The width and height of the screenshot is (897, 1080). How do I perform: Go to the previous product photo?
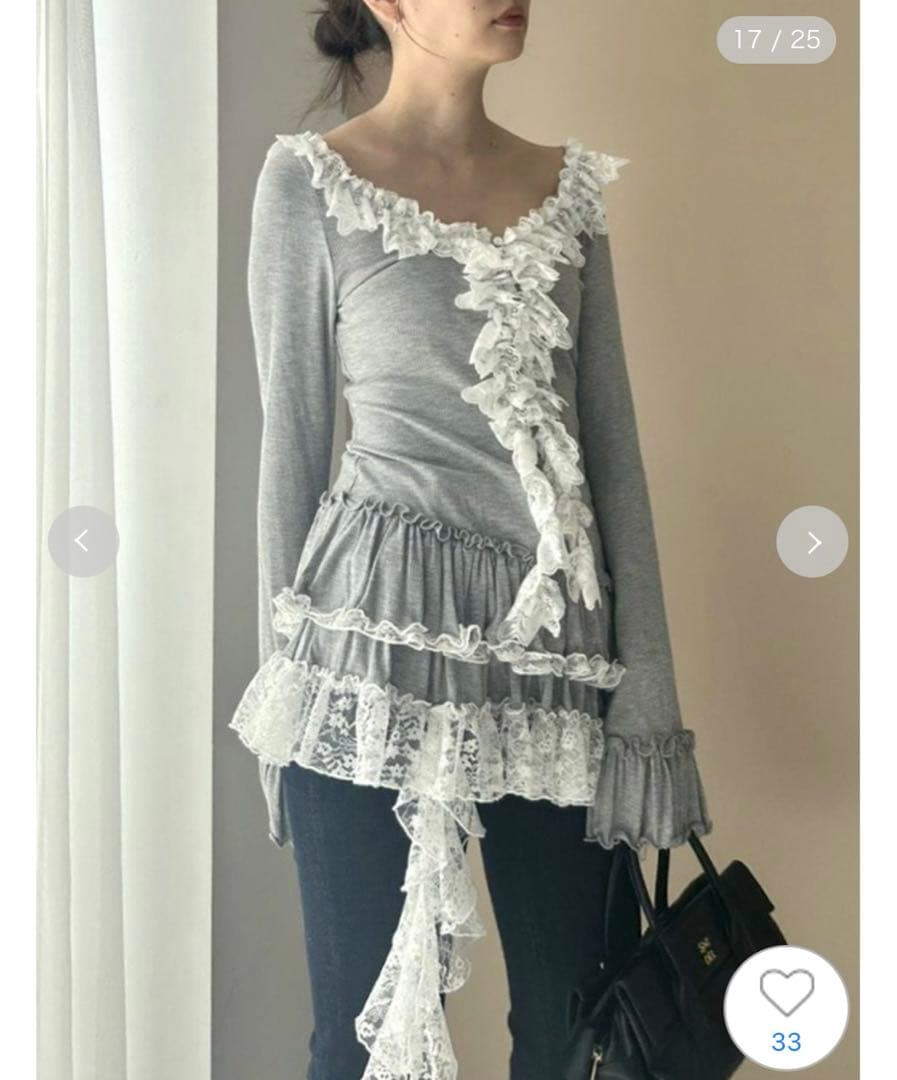(83, 541)
